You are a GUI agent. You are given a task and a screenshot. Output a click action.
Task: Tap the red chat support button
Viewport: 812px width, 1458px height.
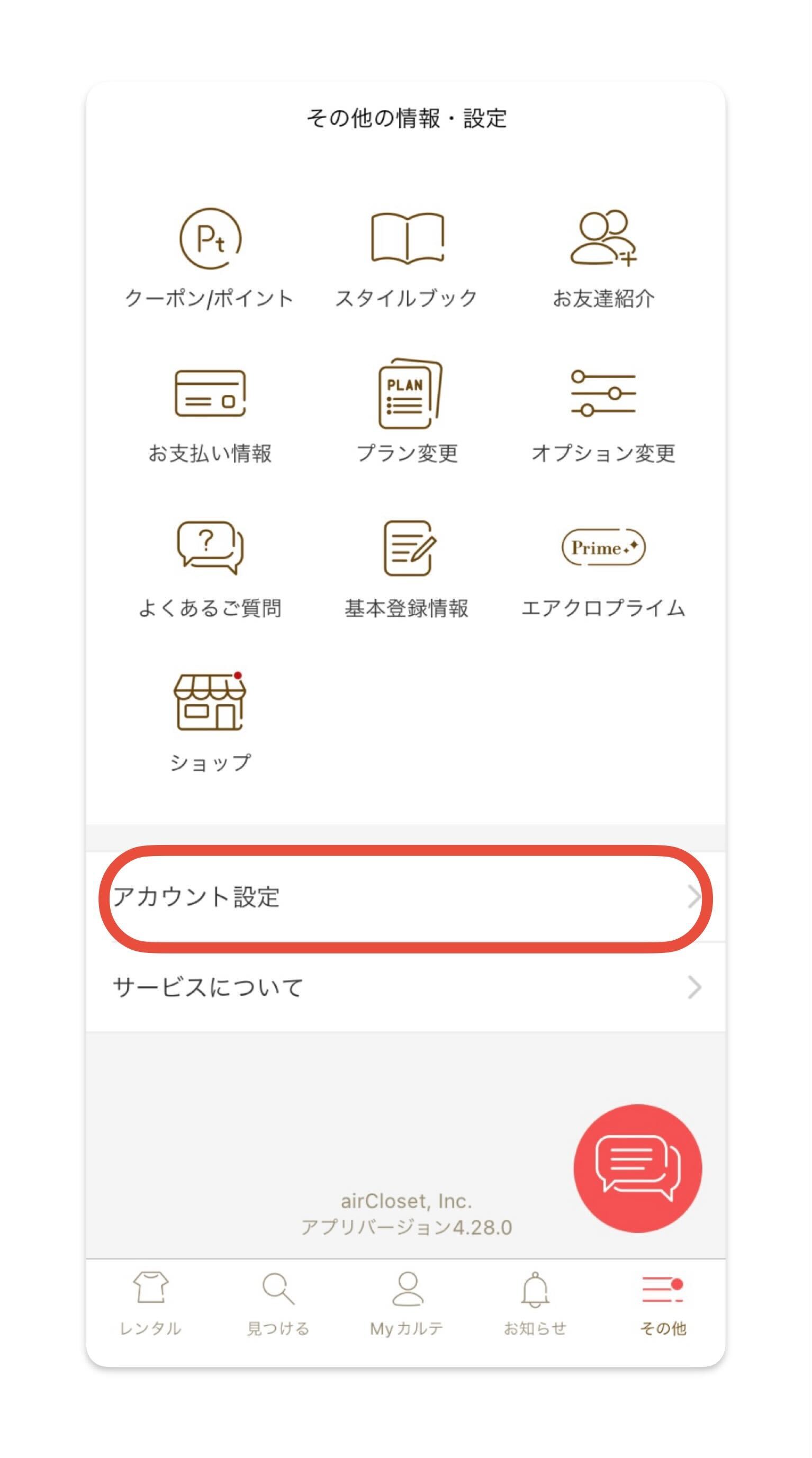pos(638,1169)
